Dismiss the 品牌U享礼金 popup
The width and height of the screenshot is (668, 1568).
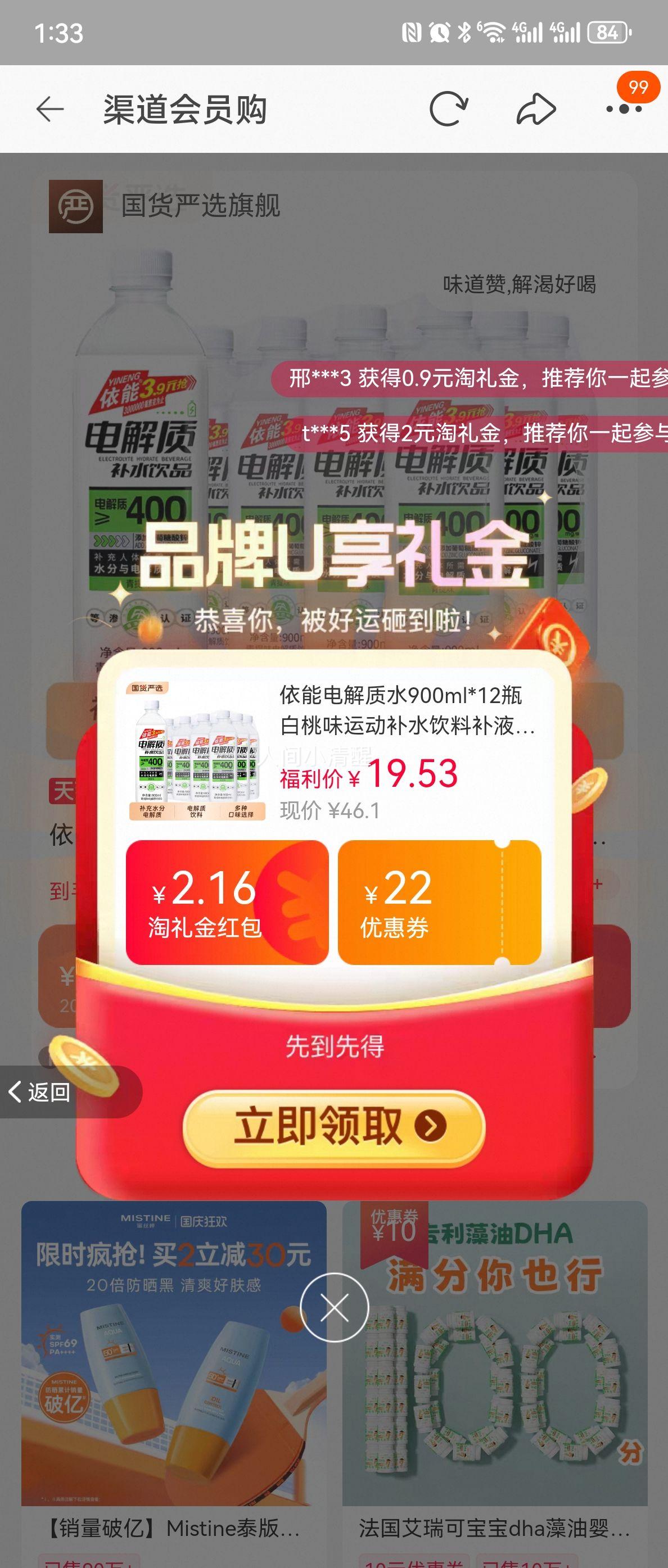(x=335, y=1307)
